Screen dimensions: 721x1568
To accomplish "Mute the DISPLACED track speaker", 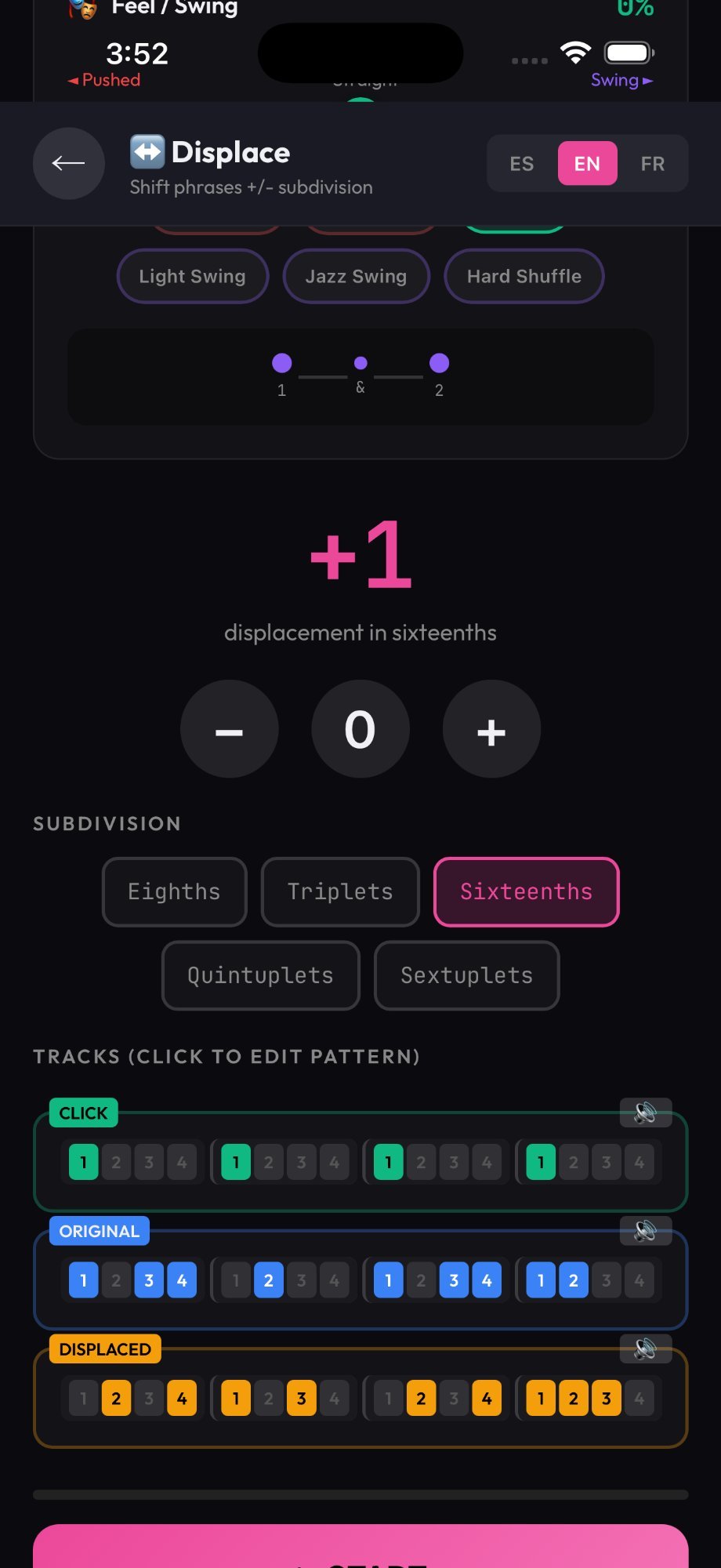I will click(x=645, y=1348).
